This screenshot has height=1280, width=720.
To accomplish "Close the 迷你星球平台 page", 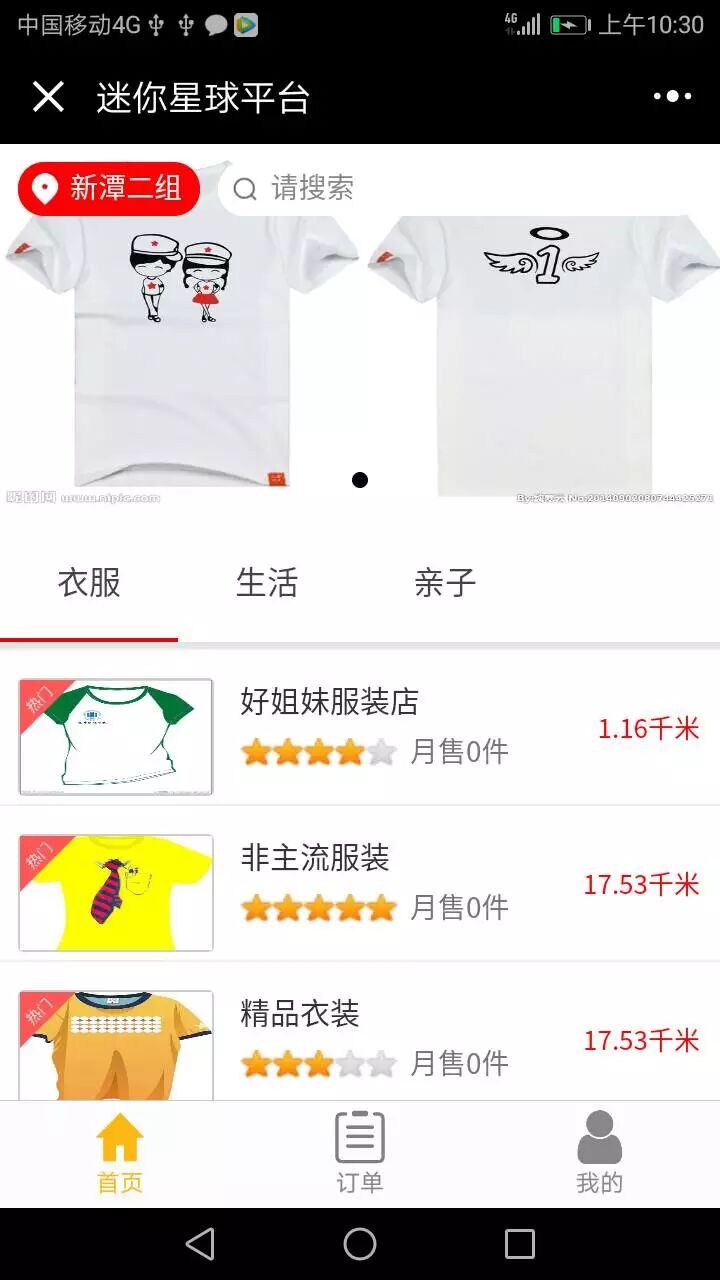I will point(48,97).
